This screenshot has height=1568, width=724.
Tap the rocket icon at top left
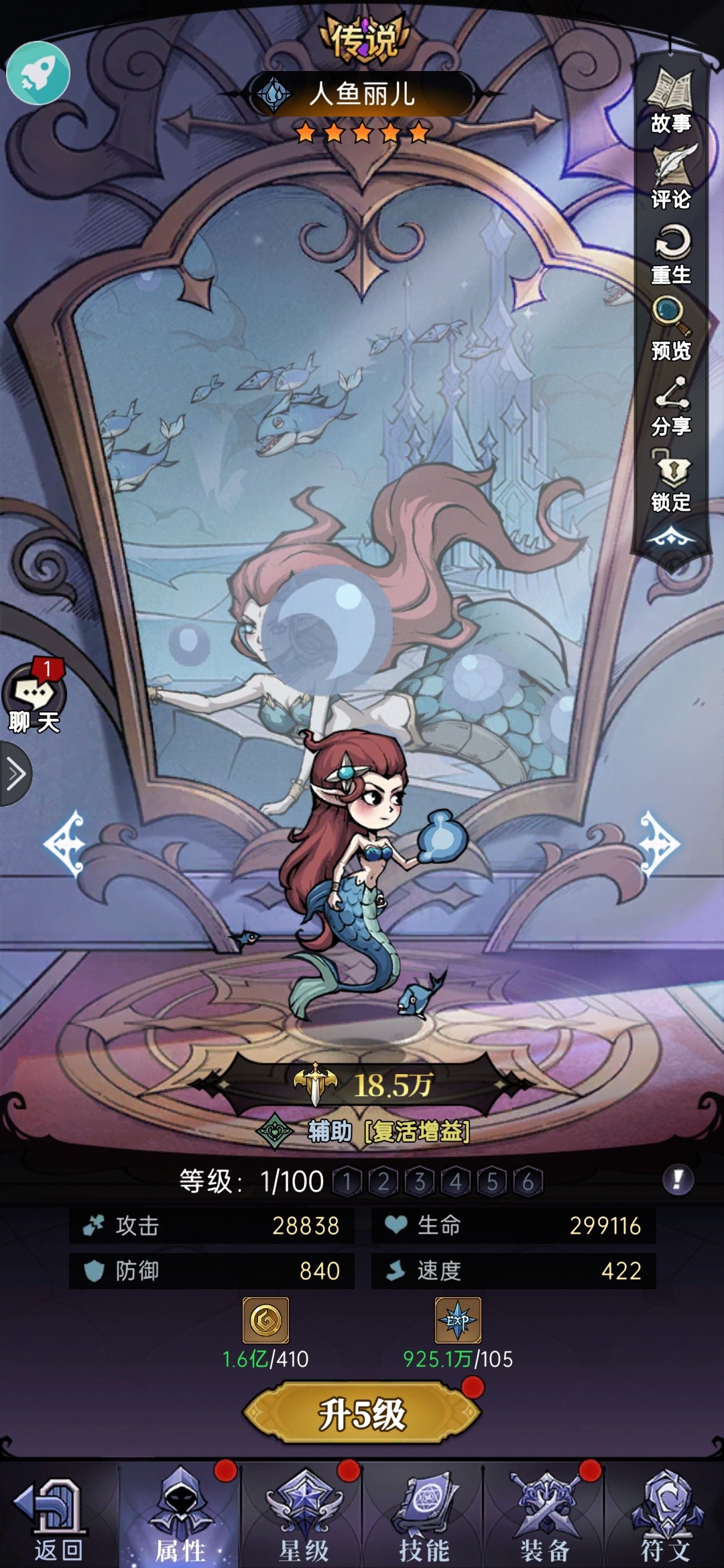pos(38,73)
